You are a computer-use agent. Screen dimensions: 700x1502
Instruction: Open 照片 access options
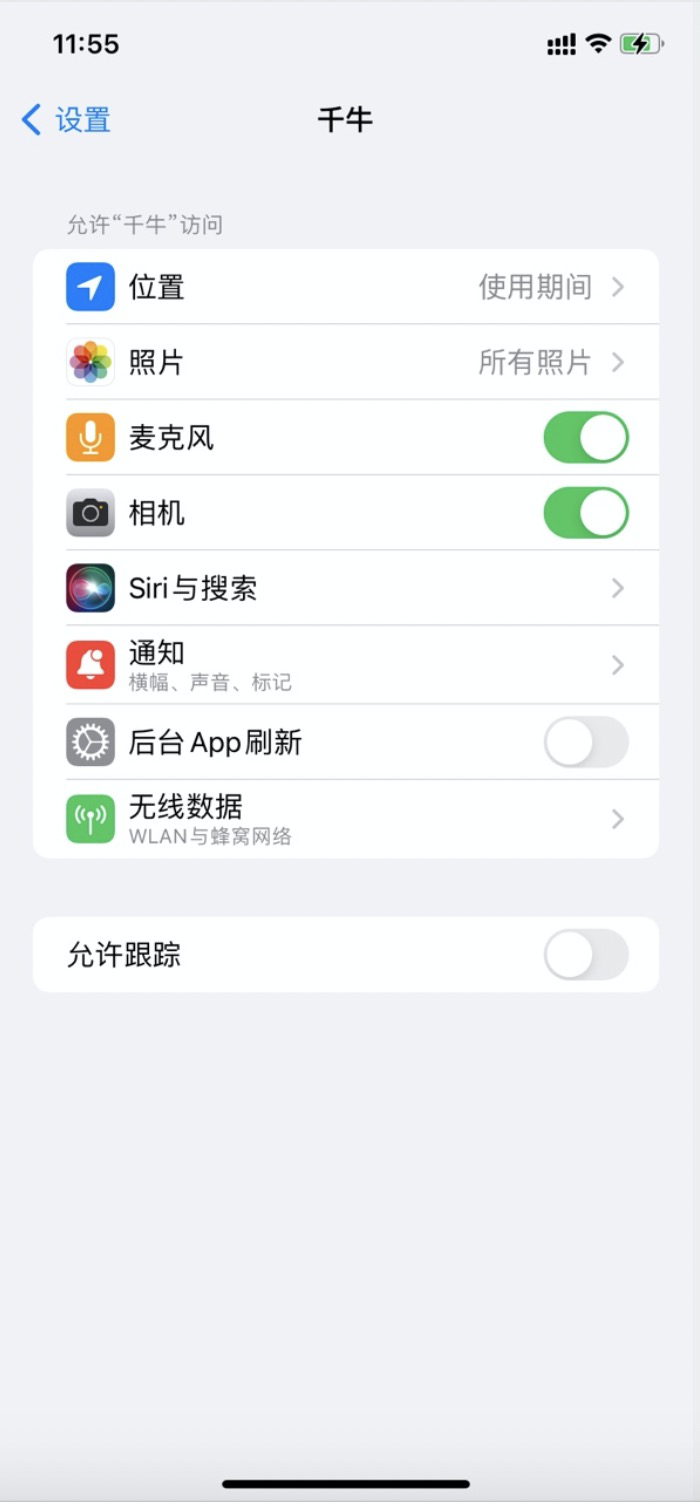tap(345, 362)
